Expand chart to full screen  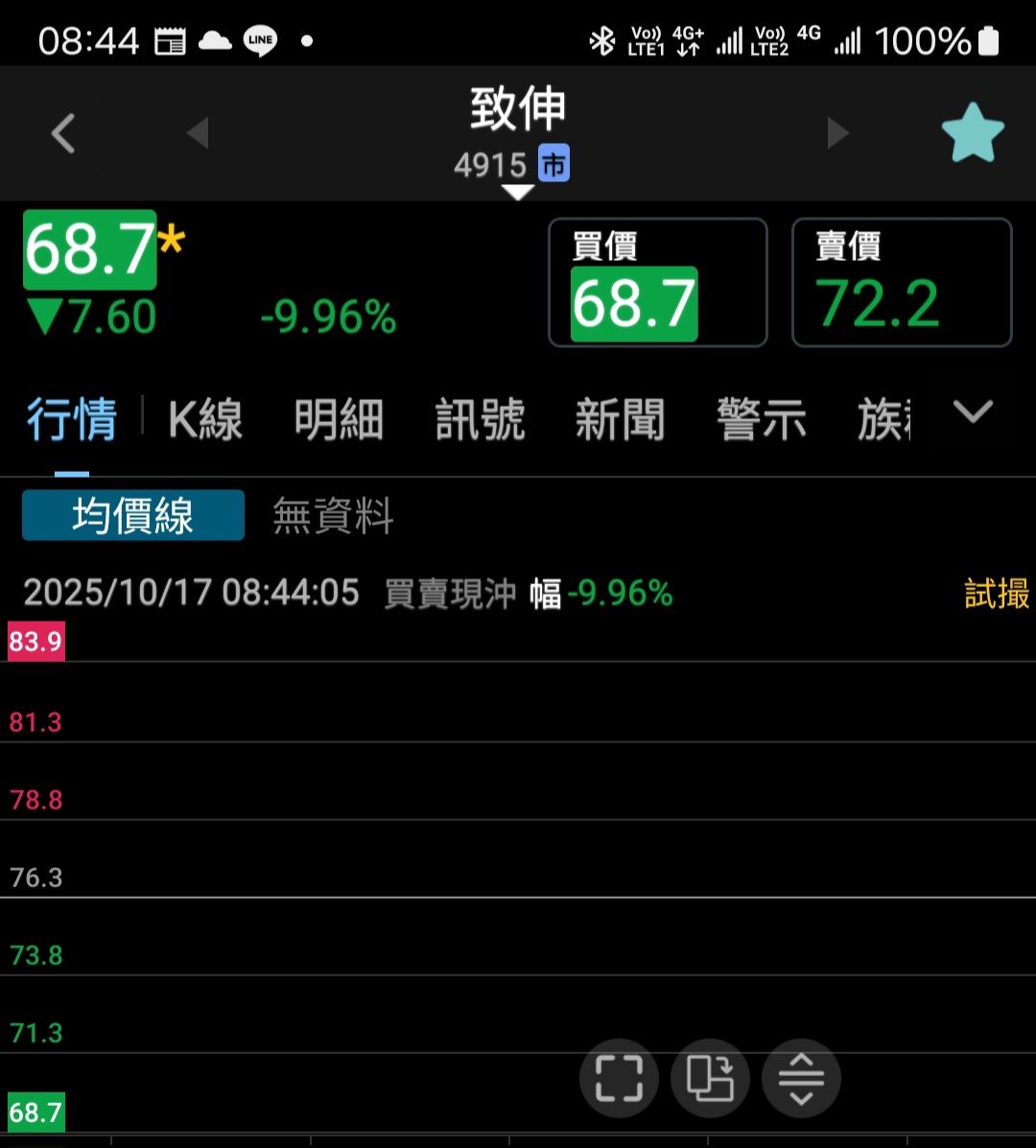(x=619, y=1078)
